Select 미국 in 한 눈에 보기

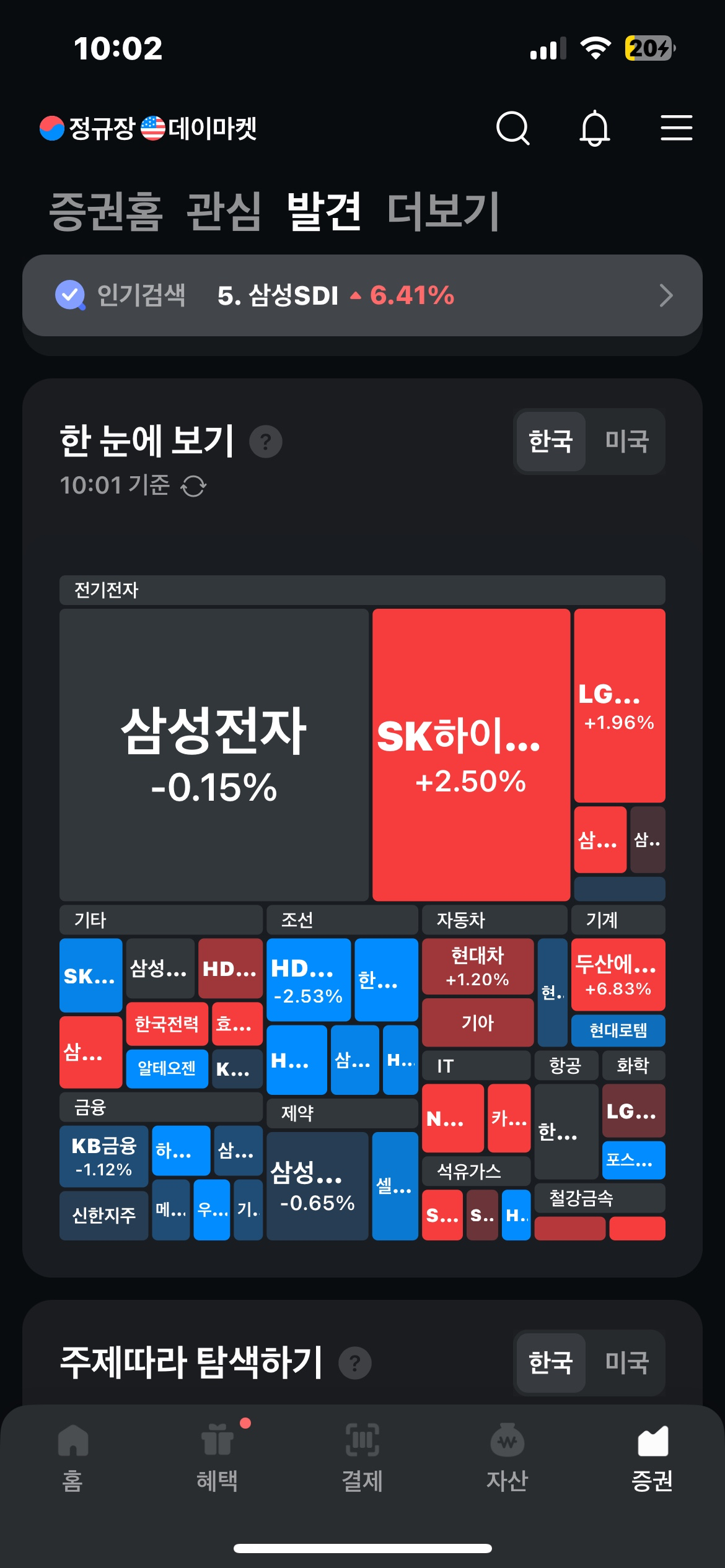626,442
